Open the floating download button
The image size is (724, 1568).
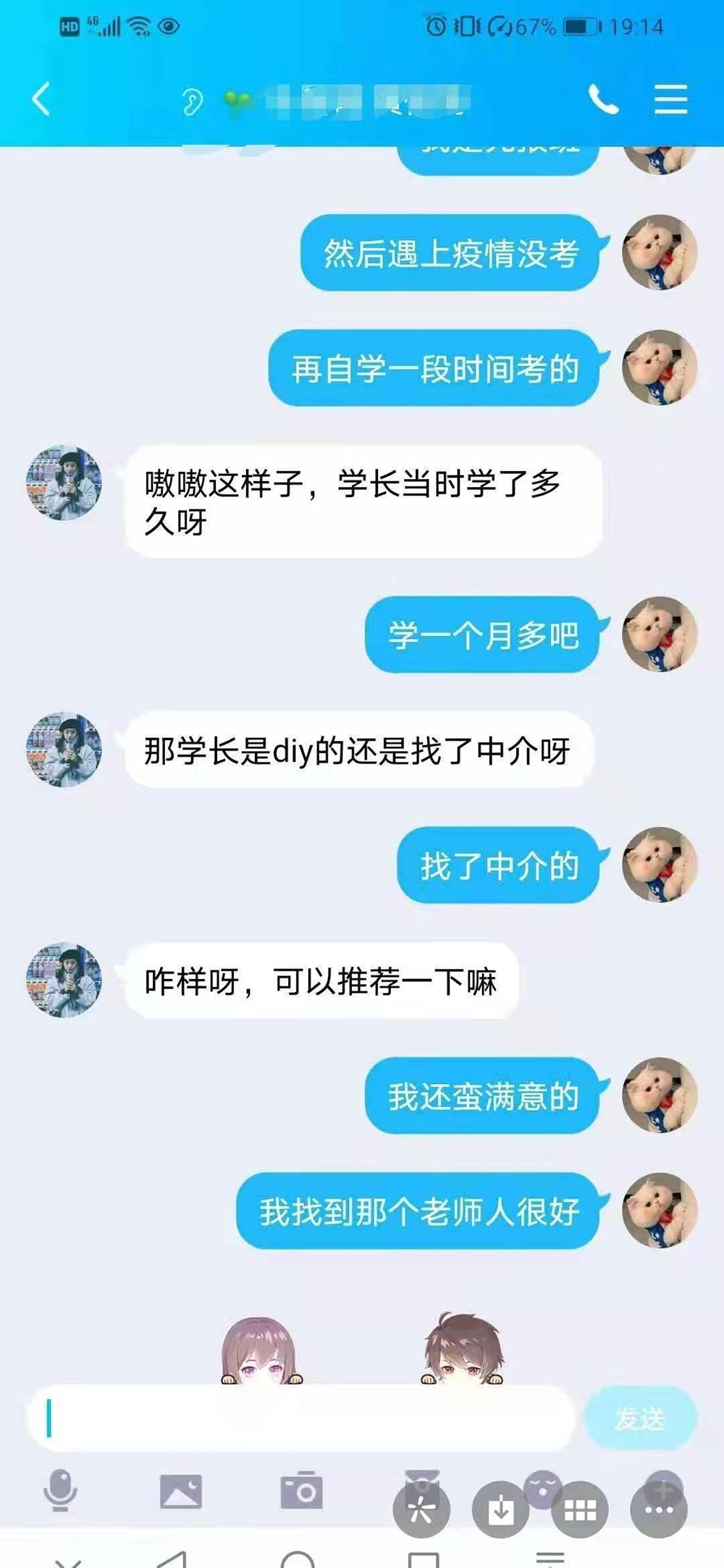tap(501, 1509)
